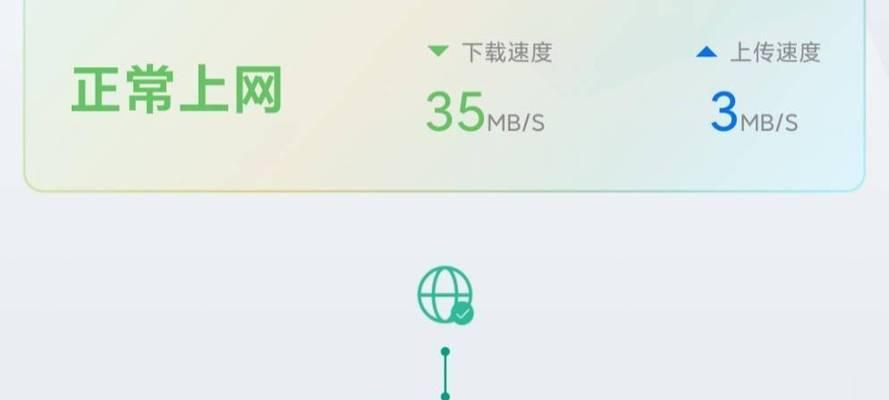Open the 正常上网 network status card
Viewport: 889px width, 400px height.
pos(178,92)
